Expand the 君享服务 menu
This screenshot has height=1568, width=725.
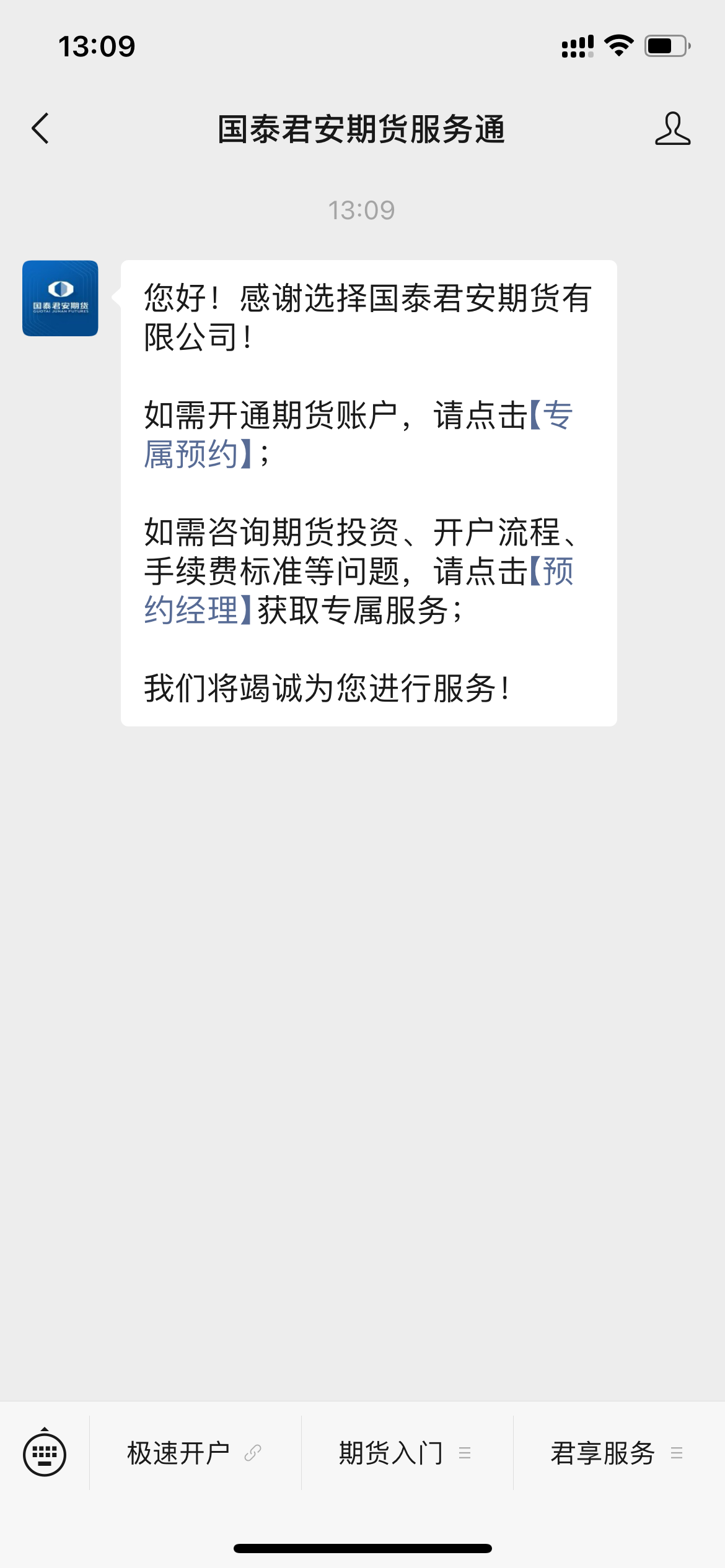(619, 1453)
